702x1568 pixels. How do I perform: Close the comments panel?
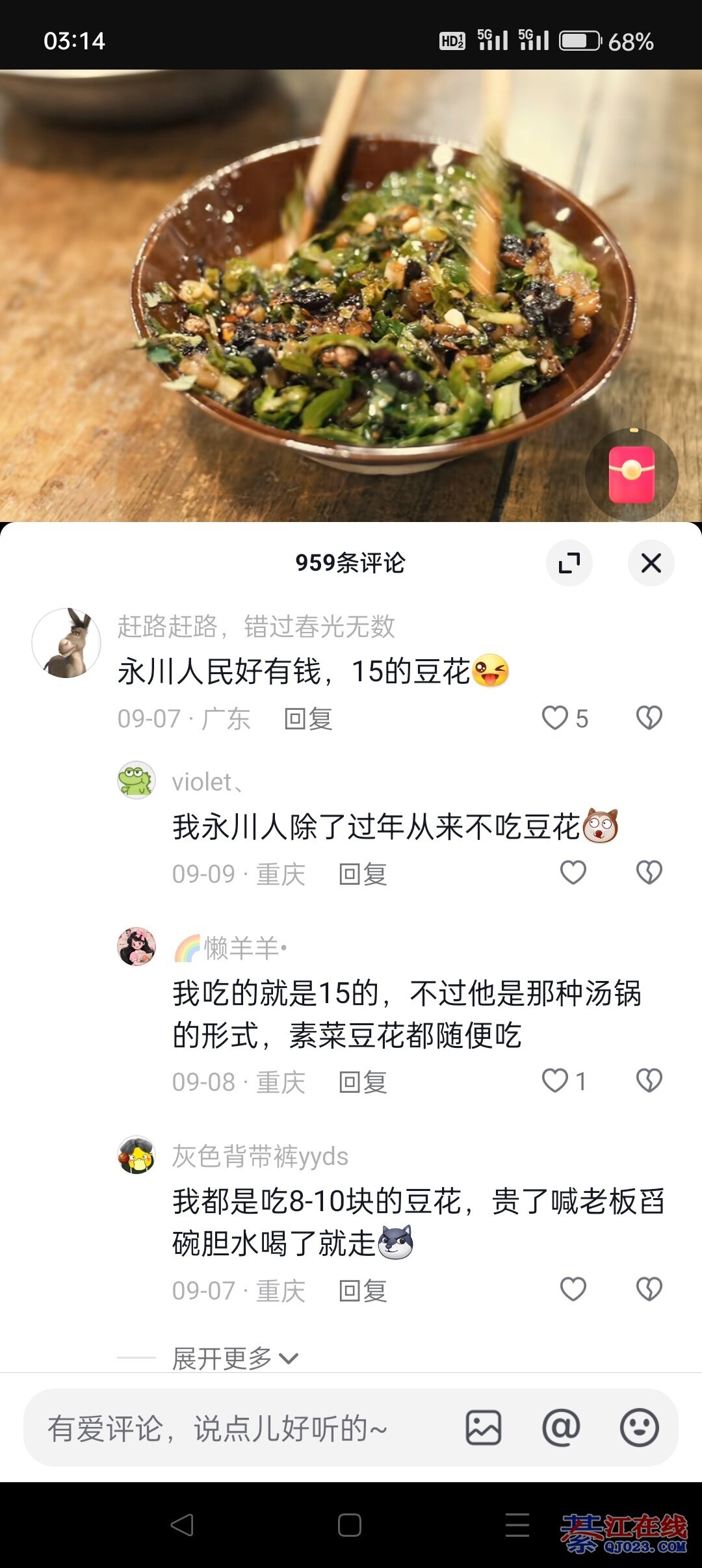[x=651, y=563]
